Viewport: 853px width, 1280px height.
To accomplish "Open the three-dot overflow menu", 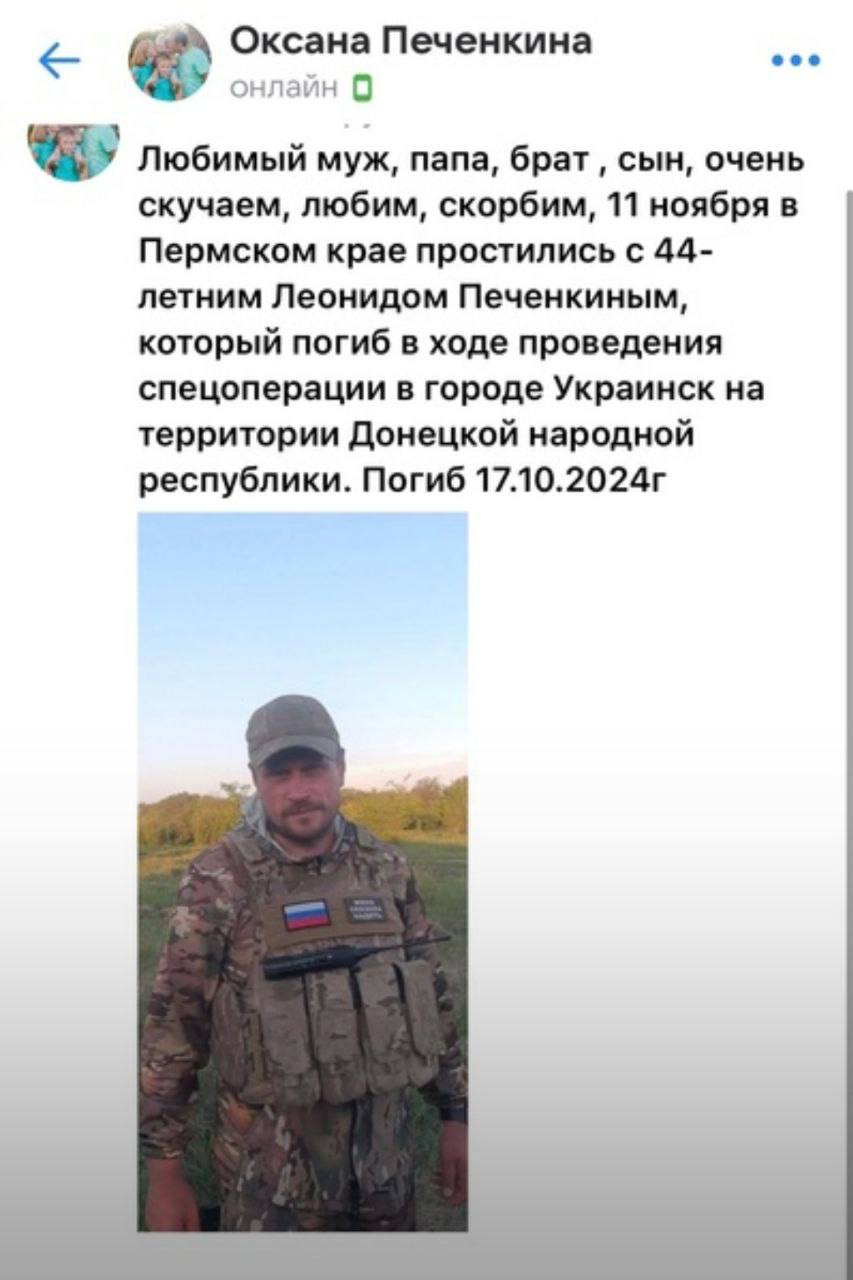I will click(796, 61).
